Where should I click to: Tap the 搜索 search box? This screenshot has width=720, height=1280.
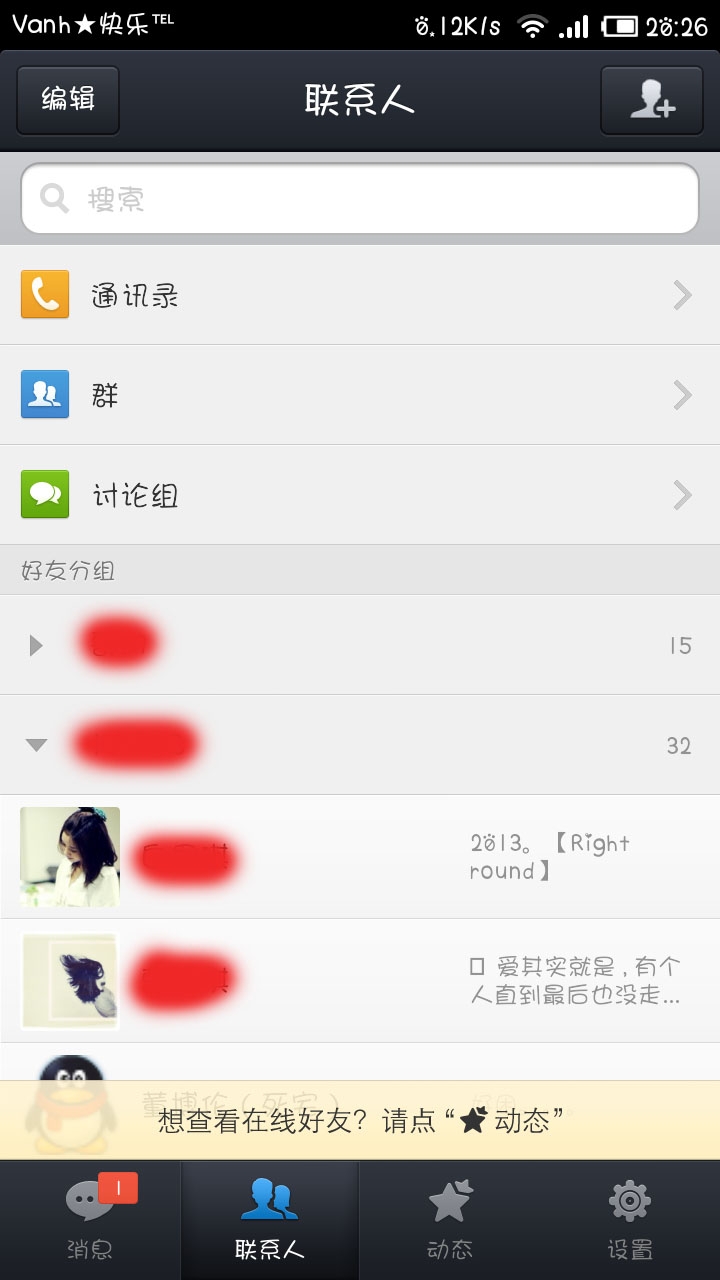point(360,199)
